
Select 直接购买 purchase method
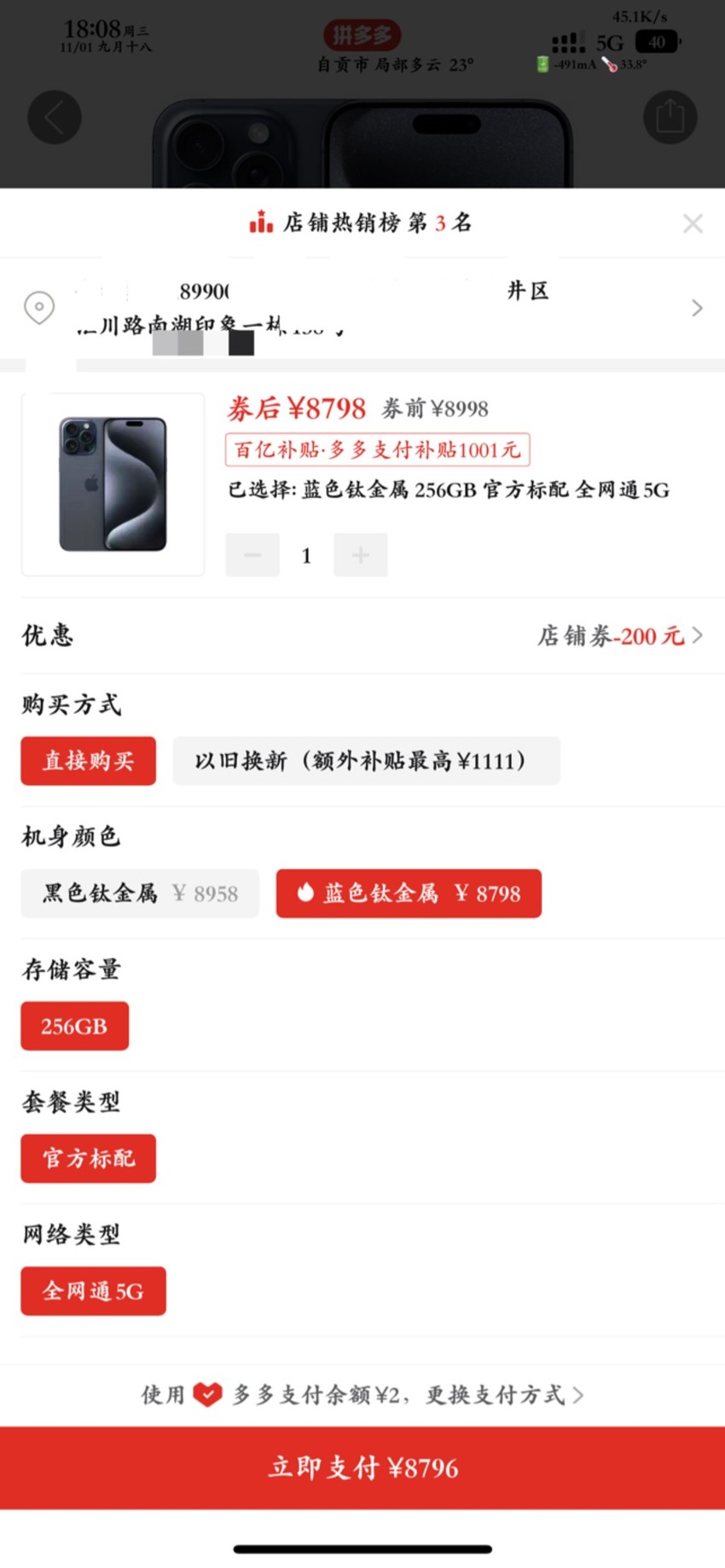click(x=89, y=761)
